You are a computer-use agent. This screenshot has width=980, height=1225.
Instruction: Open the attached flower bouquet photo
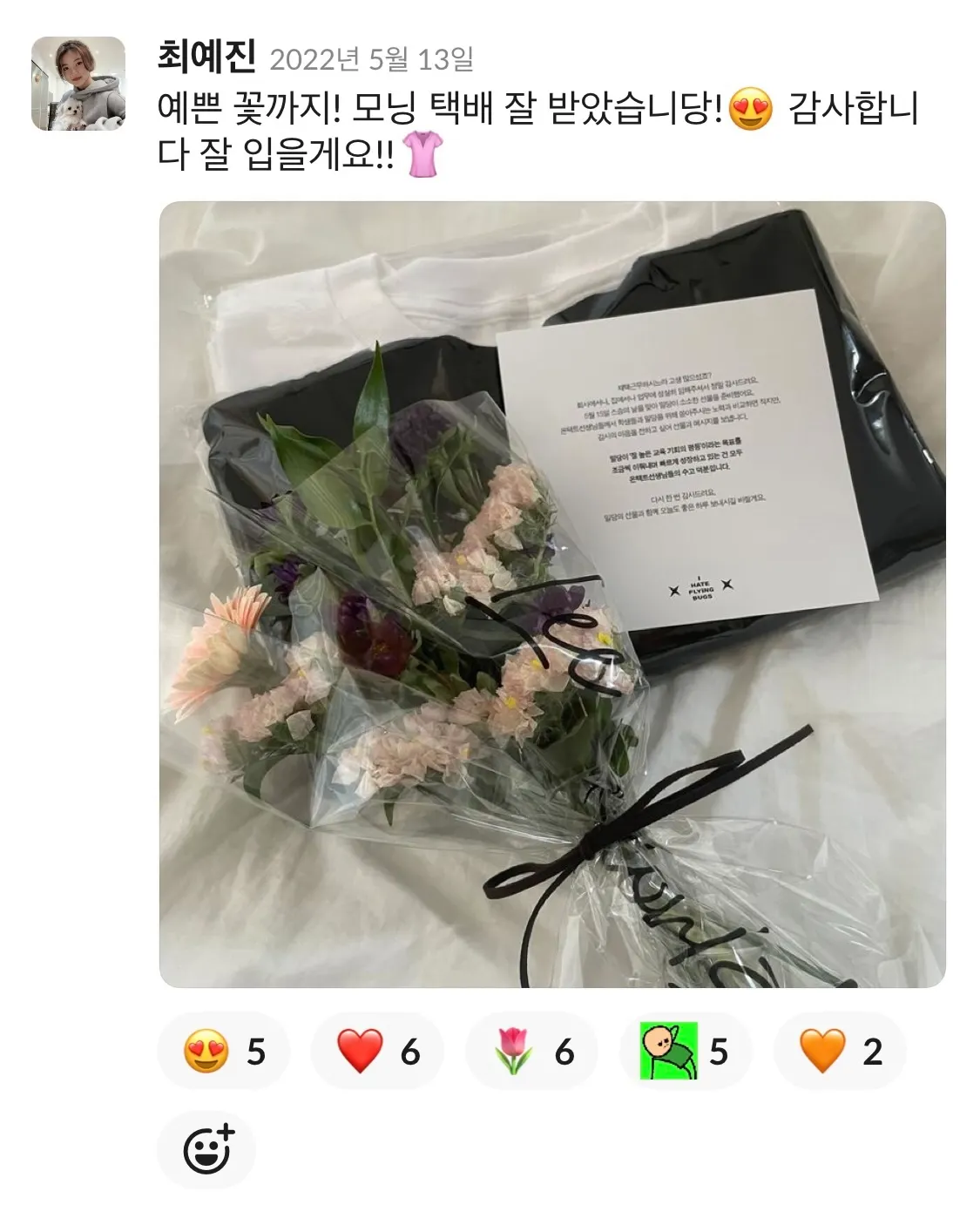click(552, 594)
